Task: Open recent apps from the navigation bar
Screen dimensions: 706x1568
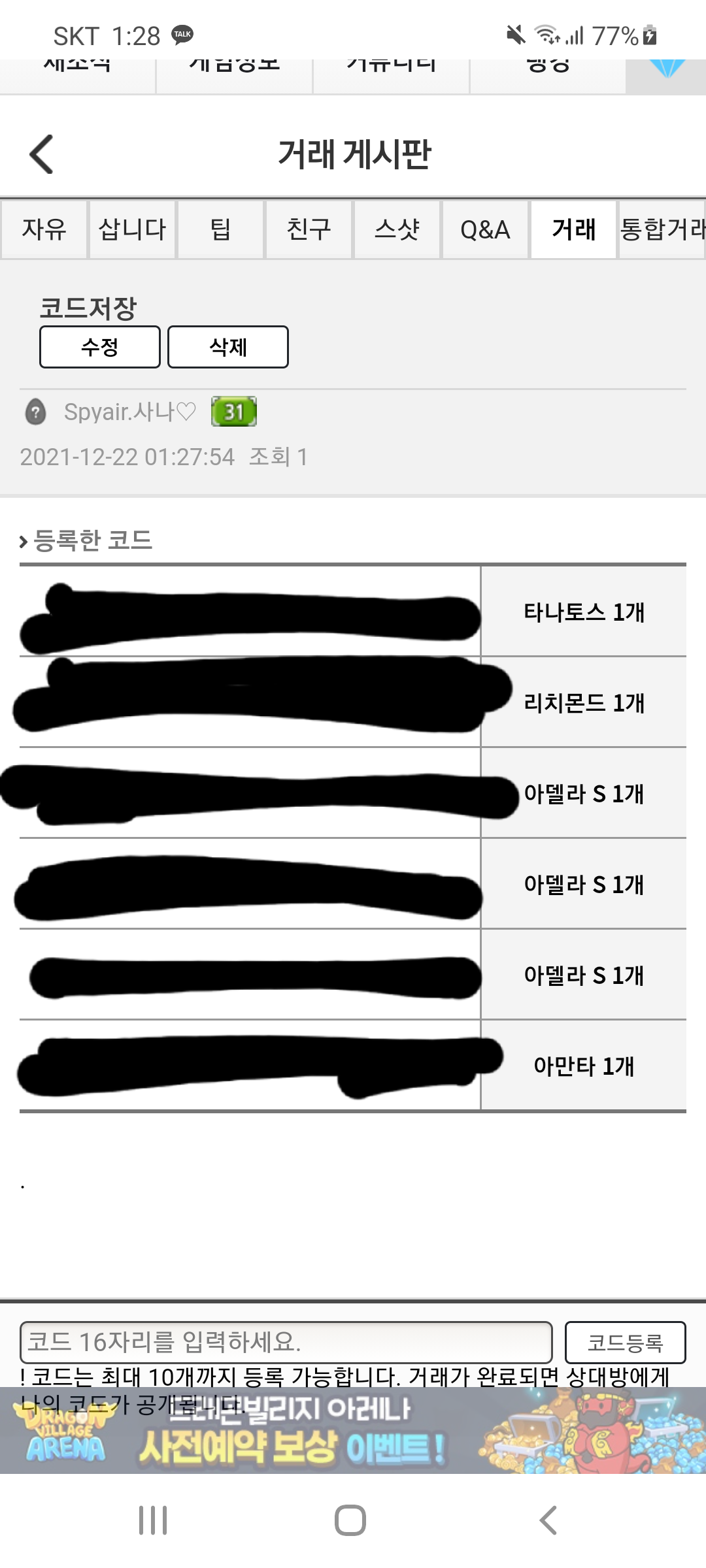Action: click(x=153, y=1520)
